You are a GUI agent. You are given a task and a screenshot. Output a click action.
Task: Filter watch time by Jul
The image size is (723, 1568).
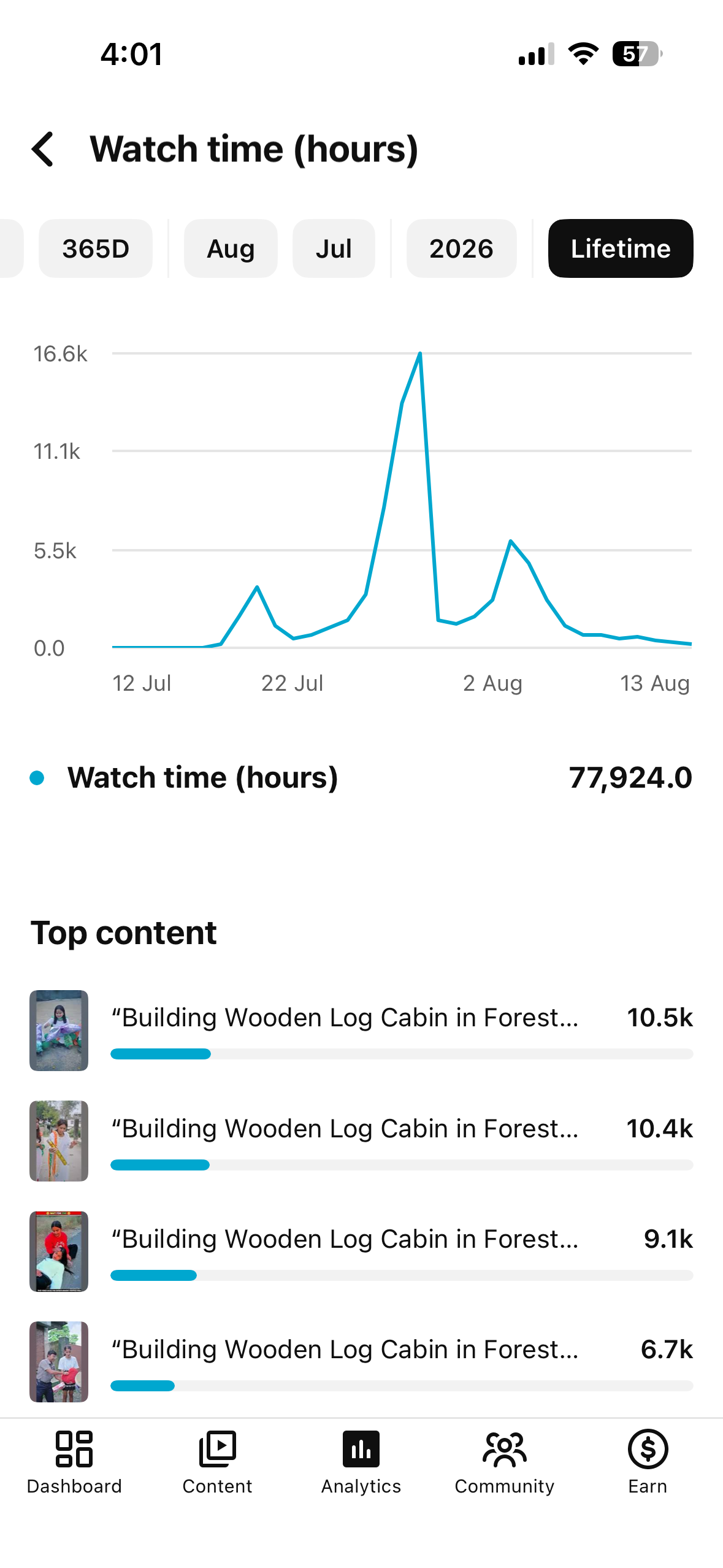[x=334, y=248]
